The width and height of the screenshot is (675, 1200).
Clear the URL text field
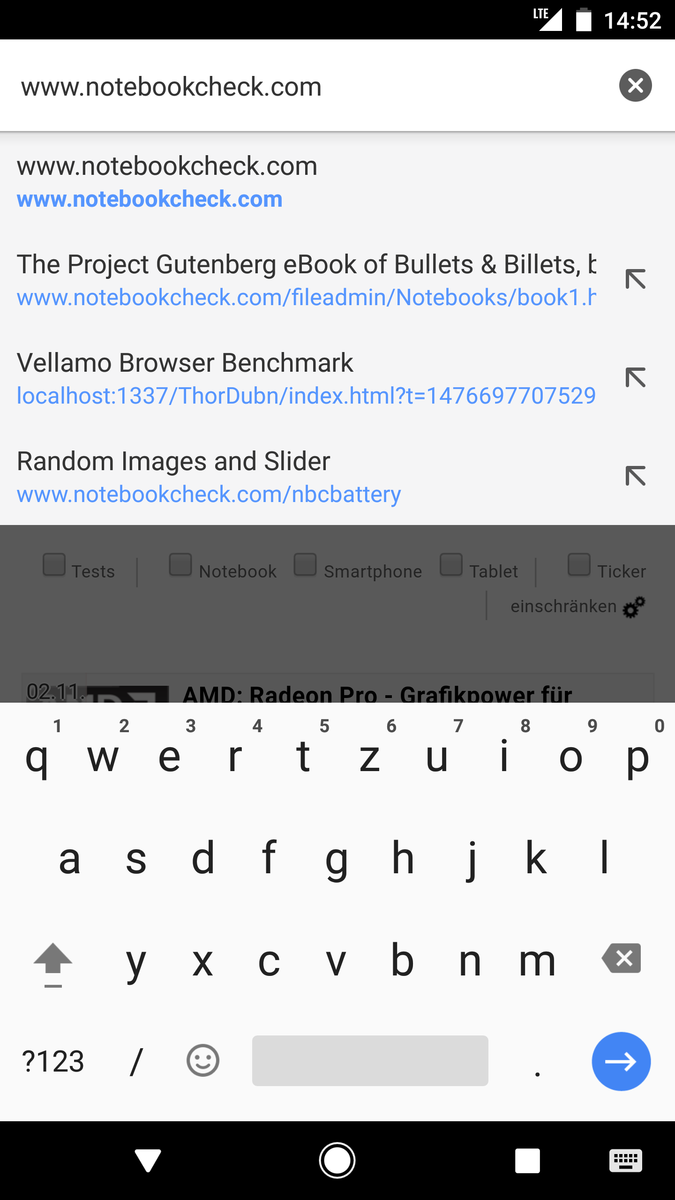tap(635, 86)
